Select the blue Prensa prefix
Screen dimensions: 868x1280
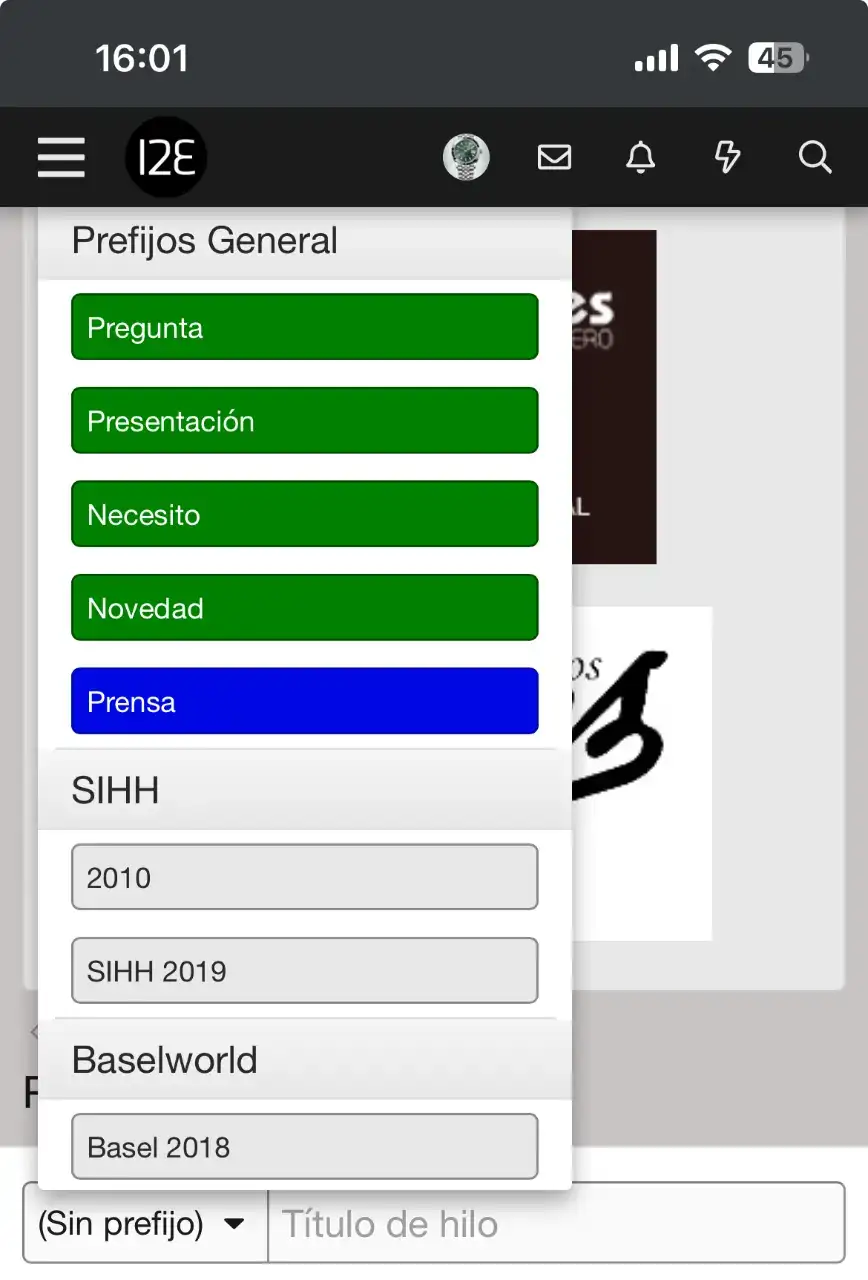[304, 701]
